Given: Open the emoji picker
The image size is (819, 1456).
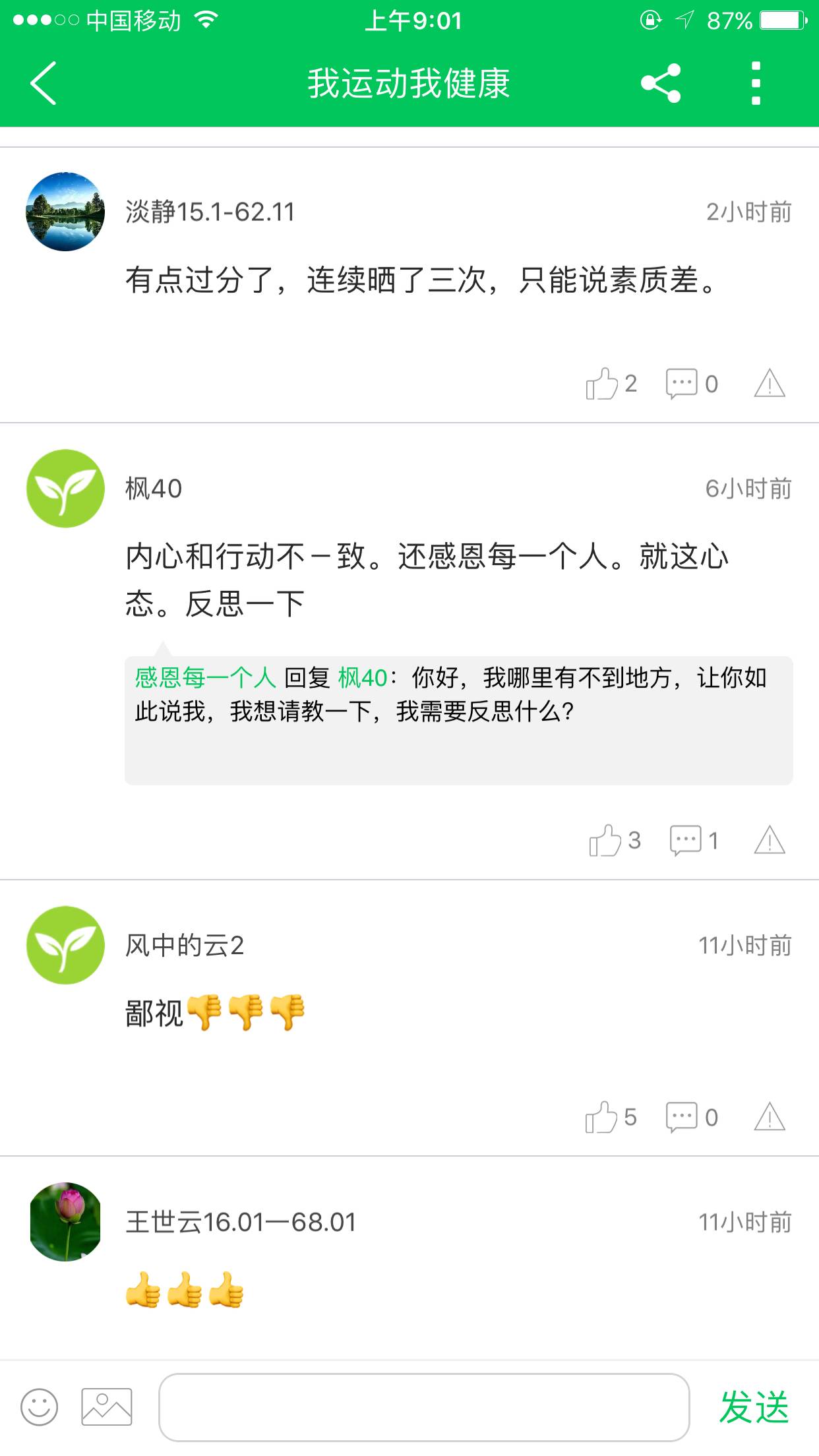Looking at the screenshot, I should 40,1407.
